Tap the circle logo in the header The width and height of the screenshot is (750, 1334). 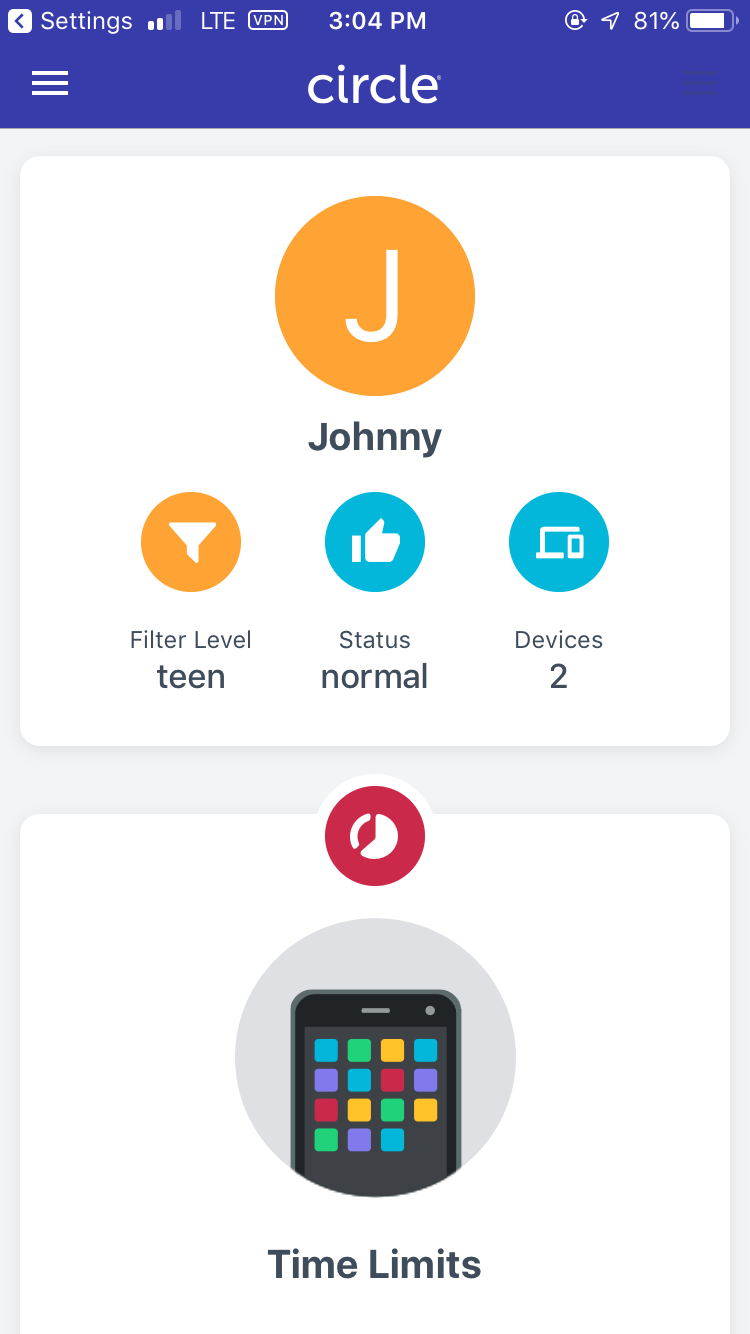click(373, 85)
